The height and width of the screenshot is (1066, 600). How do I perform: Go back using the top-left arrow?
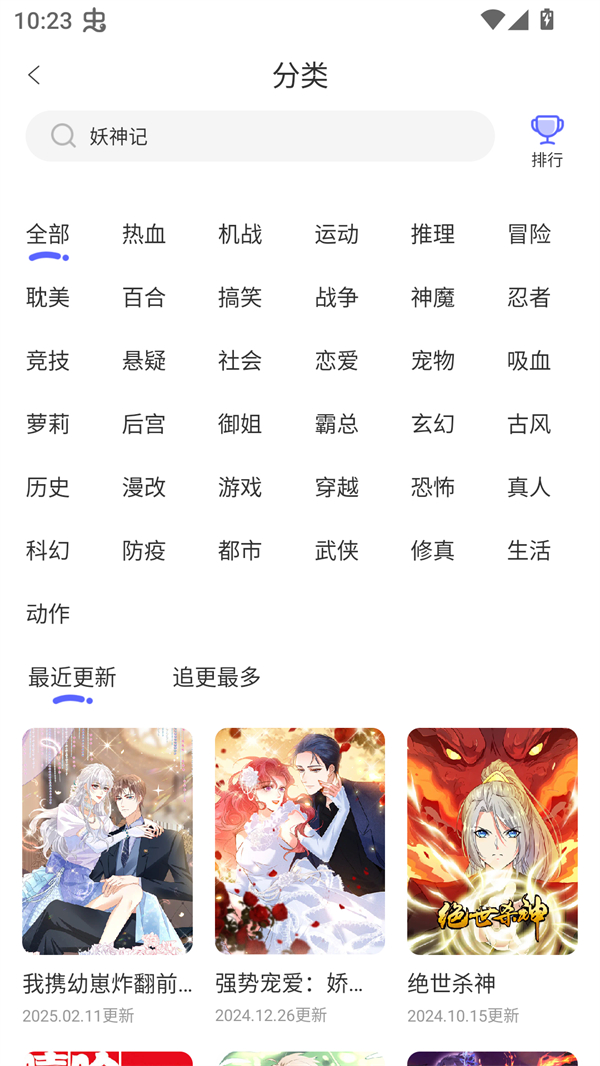[x=34, y=75]
